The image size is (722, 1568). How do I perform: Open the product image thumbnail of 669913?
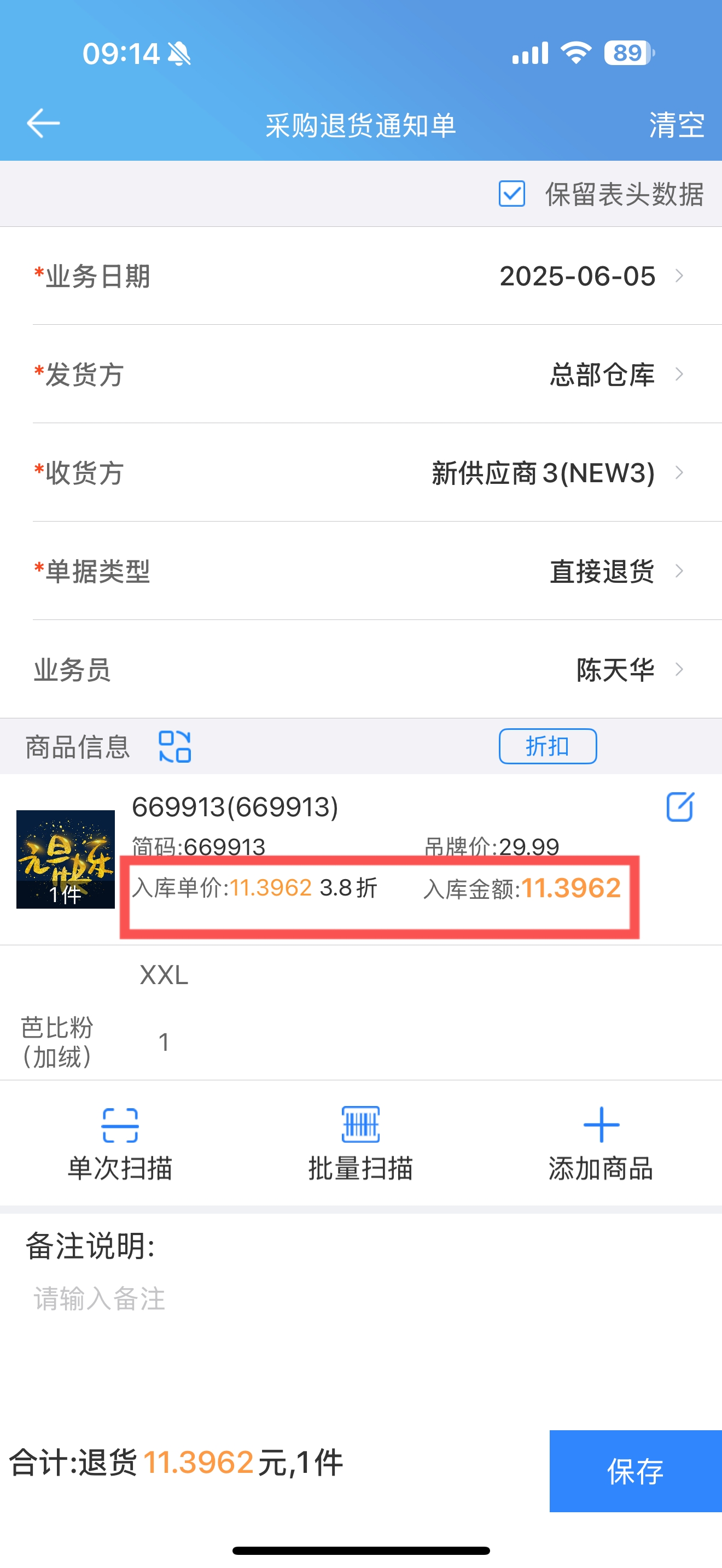coord(65,859)
